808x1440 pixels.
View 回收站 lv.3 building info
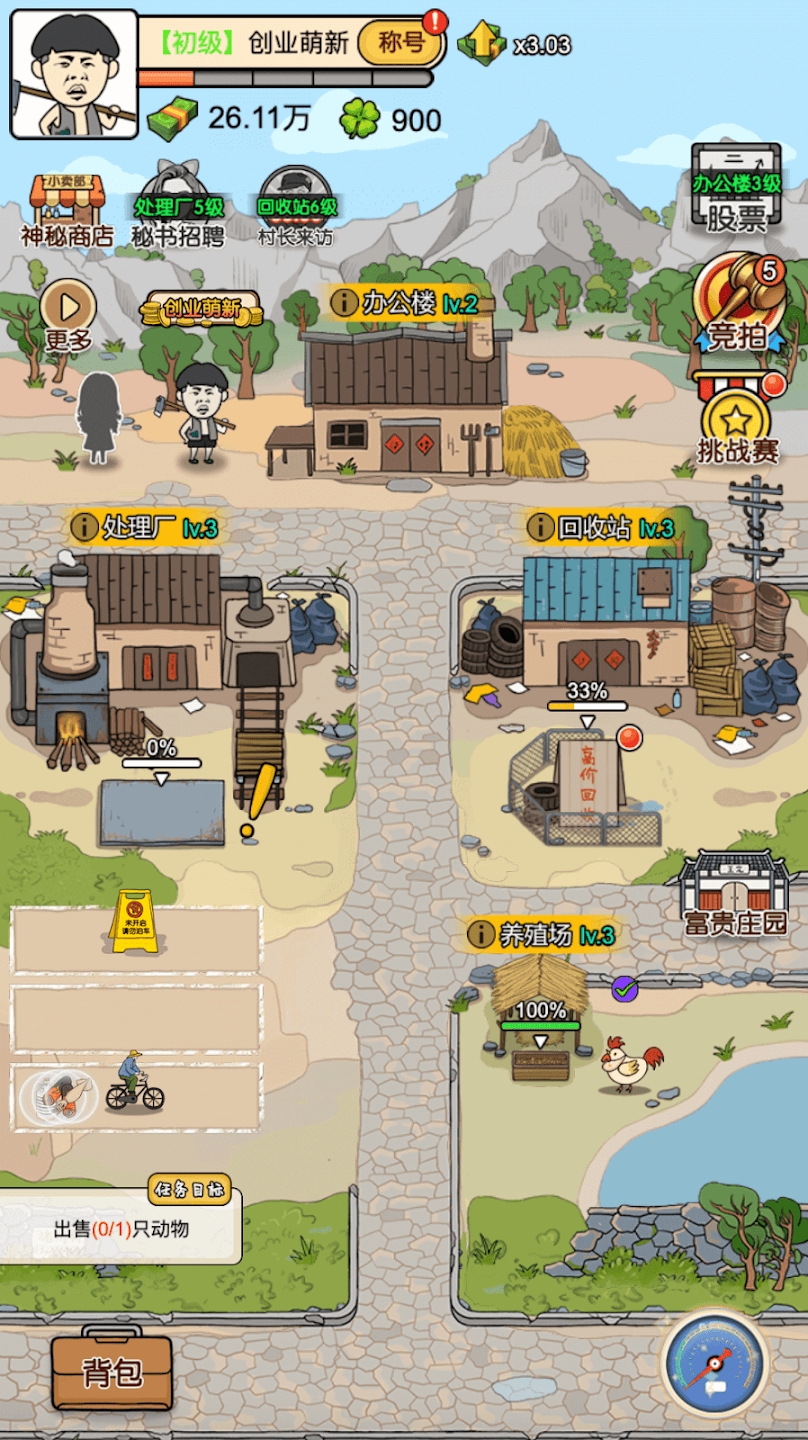click(x=541, y=527)
